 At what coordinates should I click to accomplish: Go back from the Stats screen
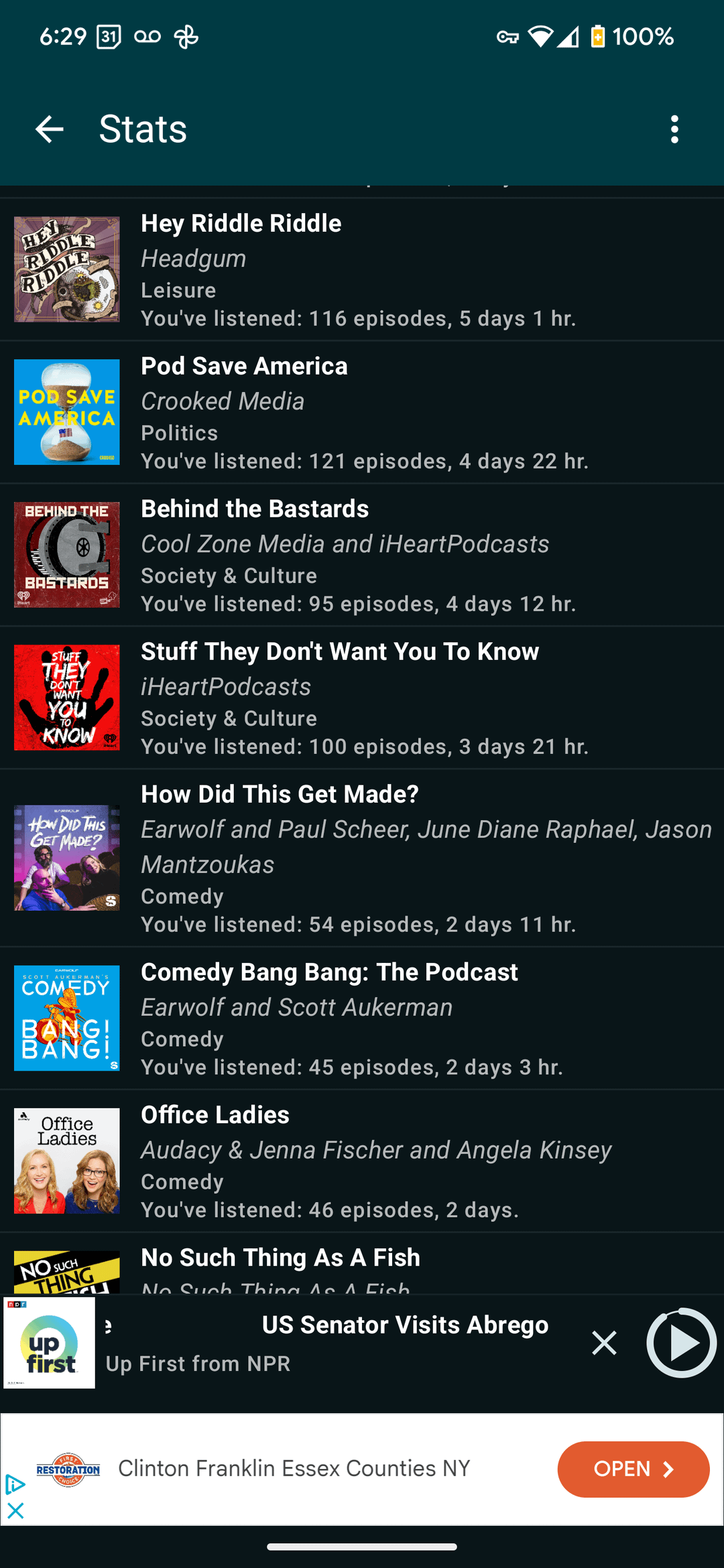(49, 129)
